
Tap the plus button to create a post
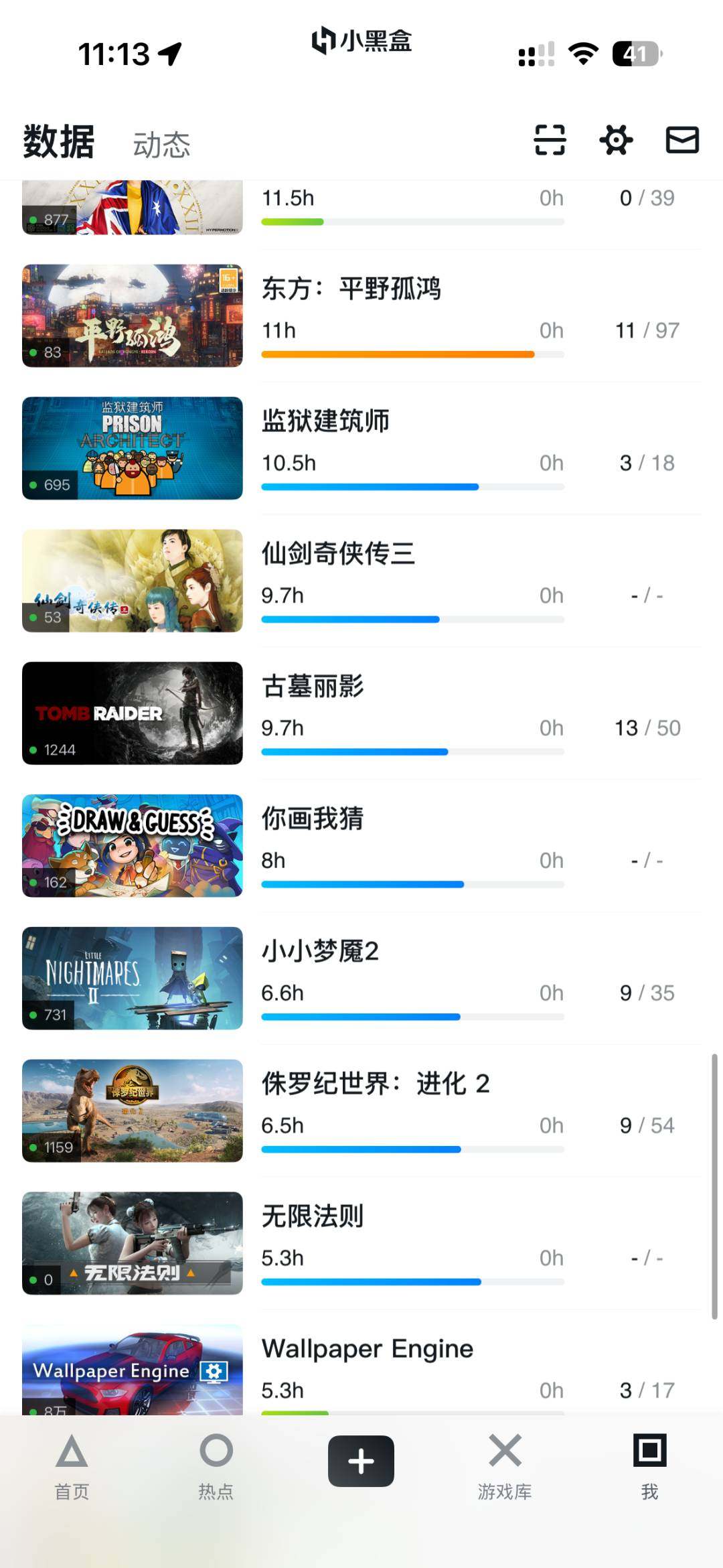click(361, 1461)
